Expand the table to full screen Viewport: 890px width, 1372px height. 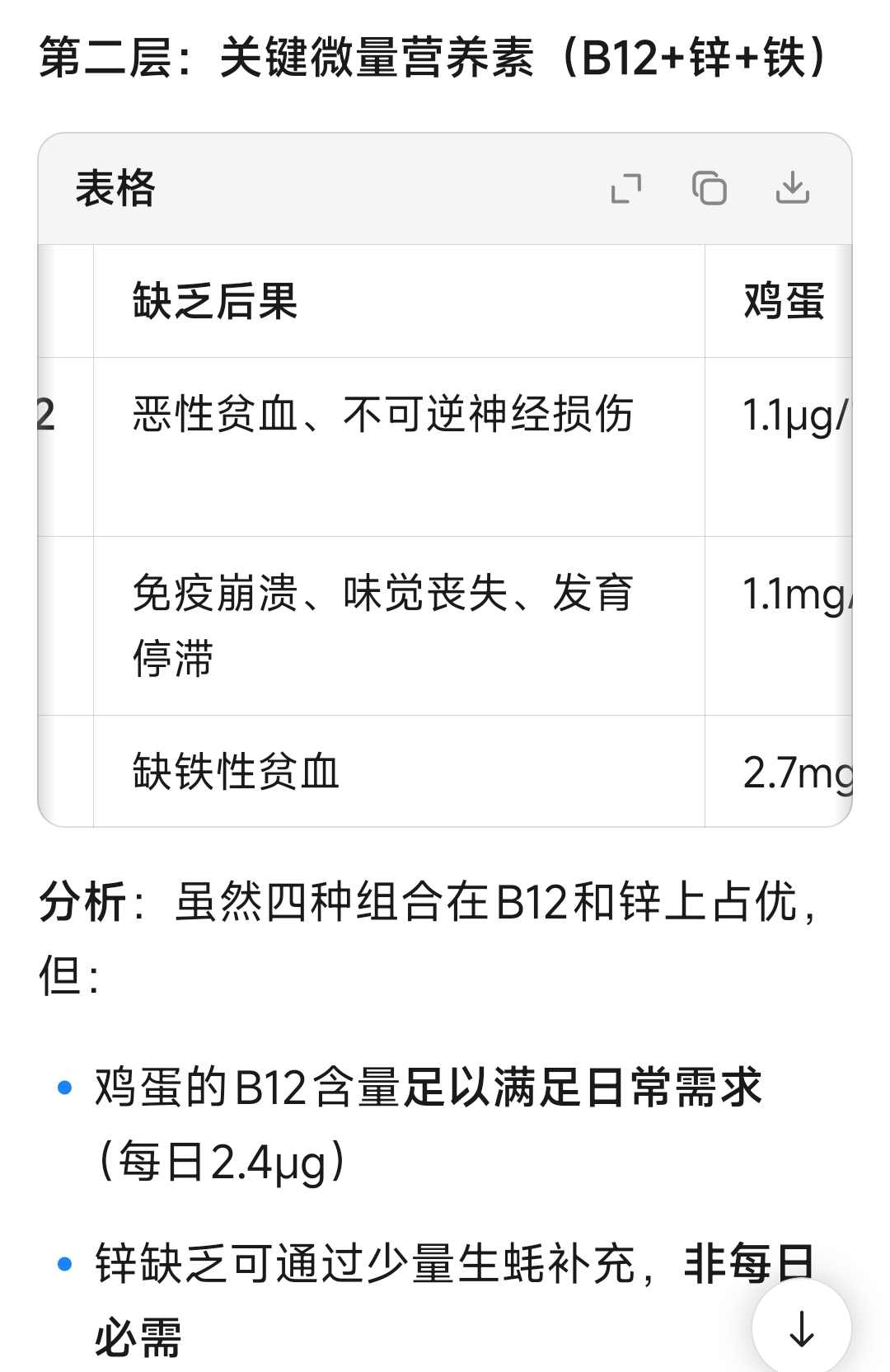(626, 188)
